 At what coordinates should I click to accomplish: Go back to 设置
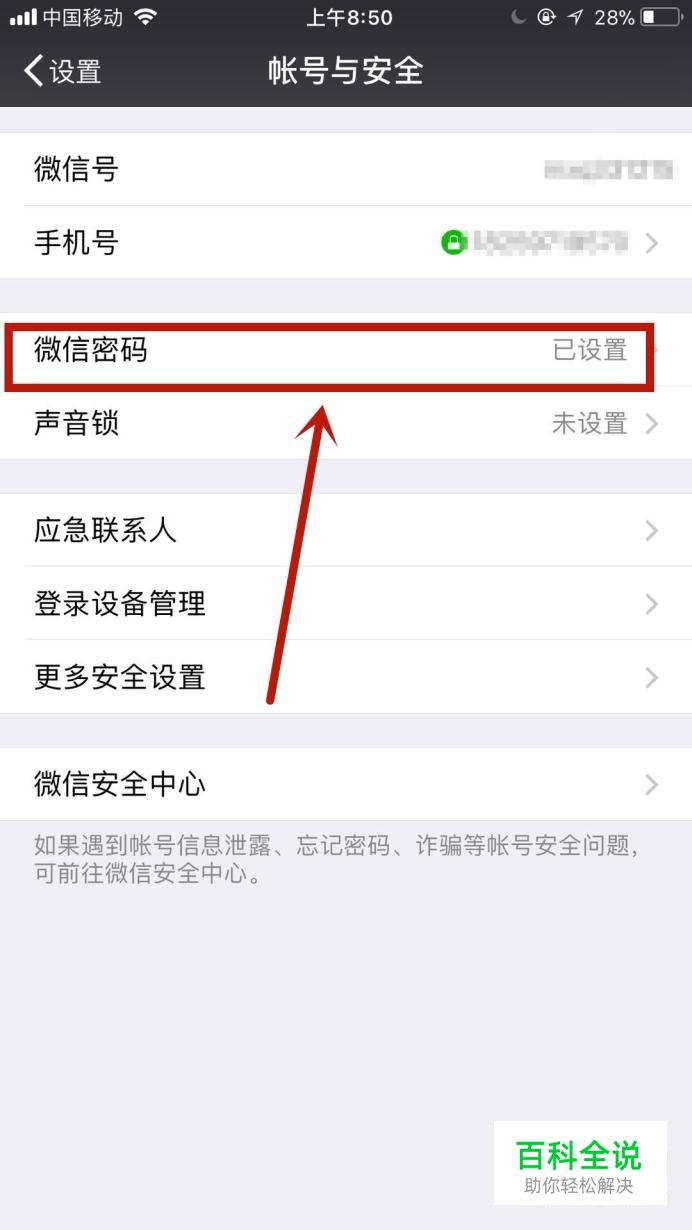pos(62,71)
